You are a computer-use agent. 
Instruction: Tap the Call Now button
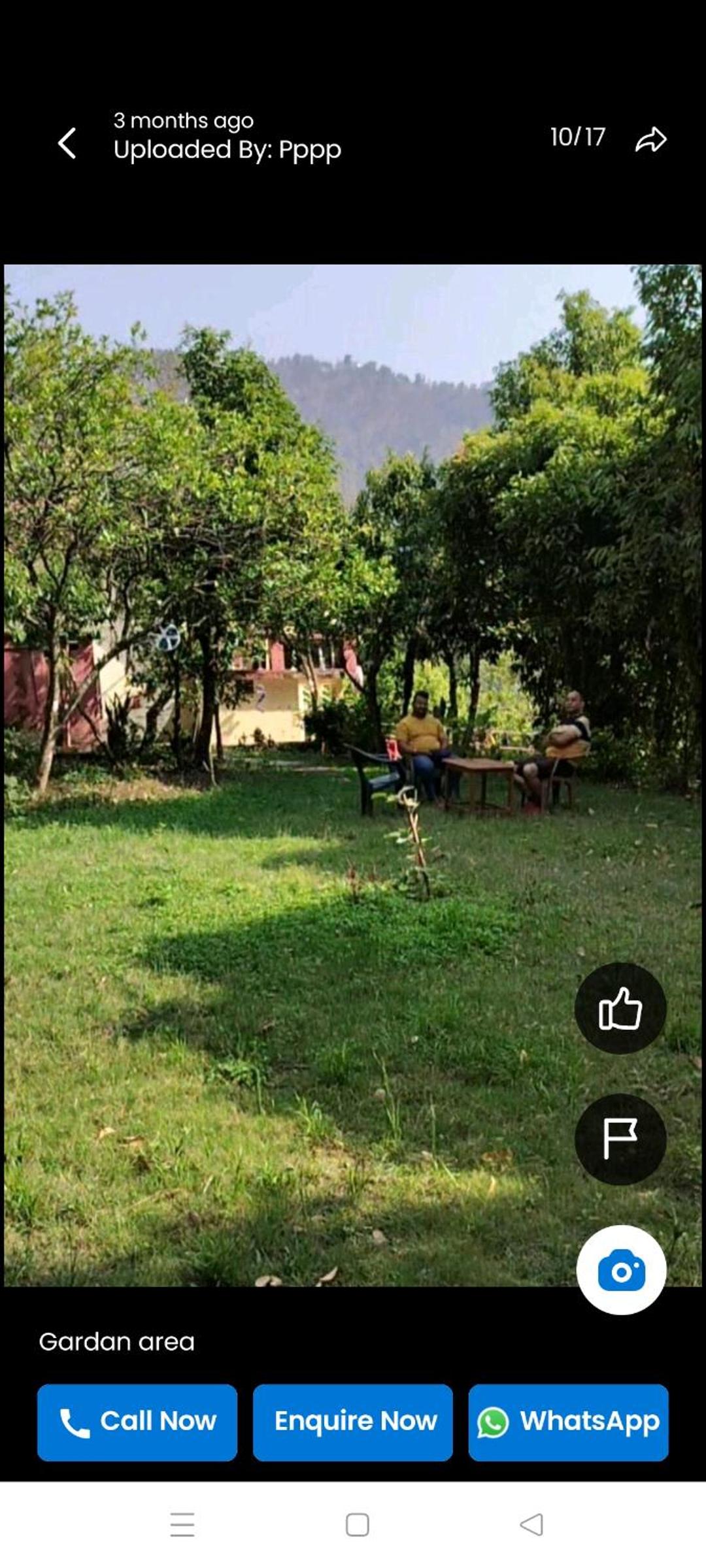click(x=137, y=1422)
